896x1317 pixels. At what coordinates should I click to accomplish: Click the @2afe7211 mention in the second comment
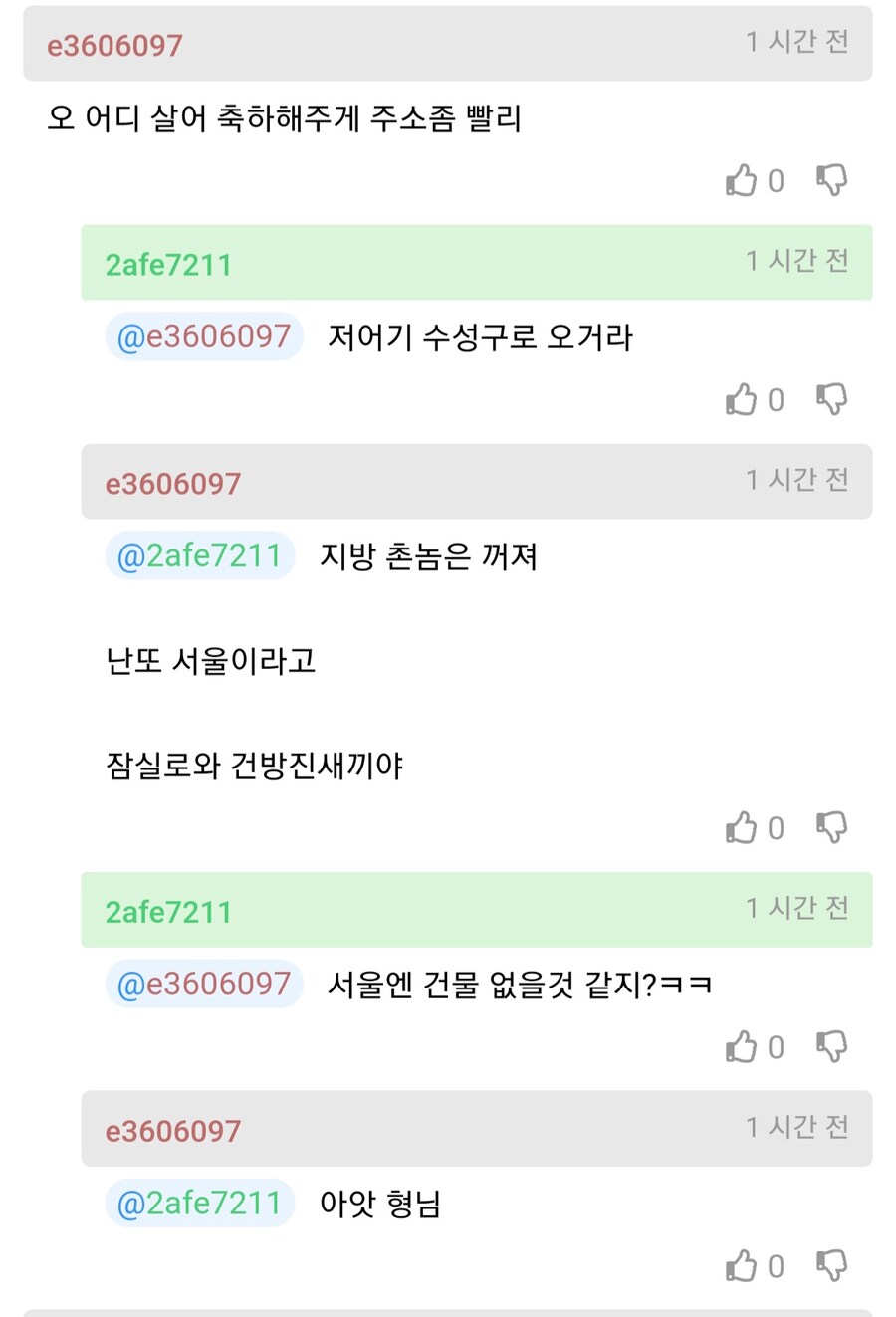[x=198, y=557]
